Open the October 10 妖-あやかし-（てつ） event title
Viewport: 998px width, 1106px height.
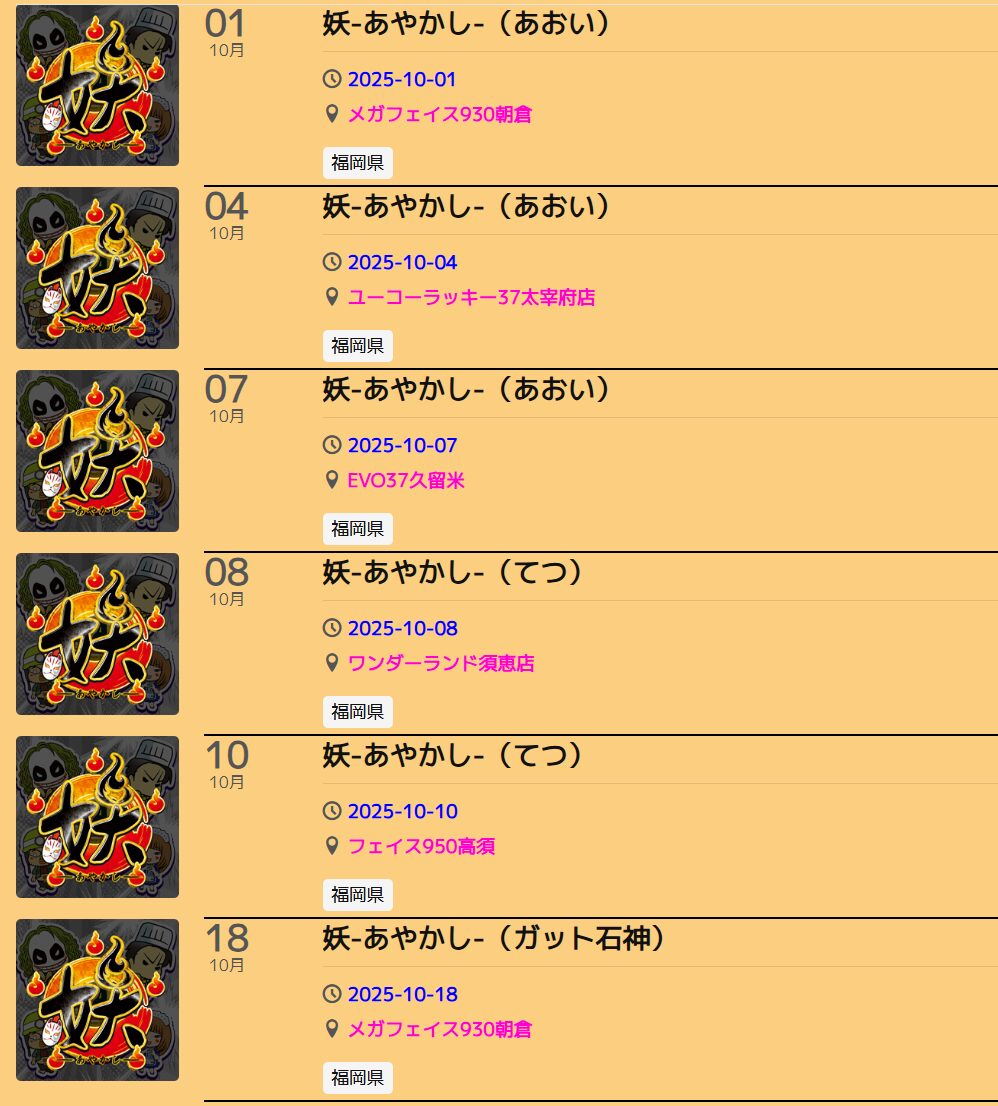tap(452, 756)
